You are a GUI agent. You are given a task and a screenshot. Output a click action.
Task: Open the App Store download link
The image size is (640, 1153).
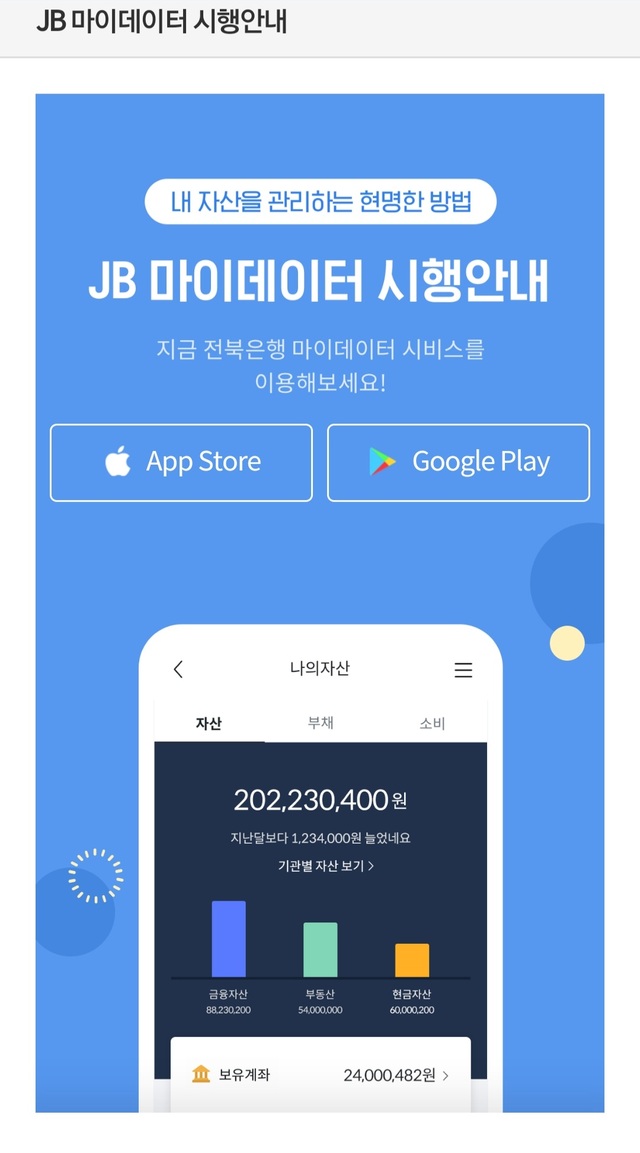(x=181, y=462)
